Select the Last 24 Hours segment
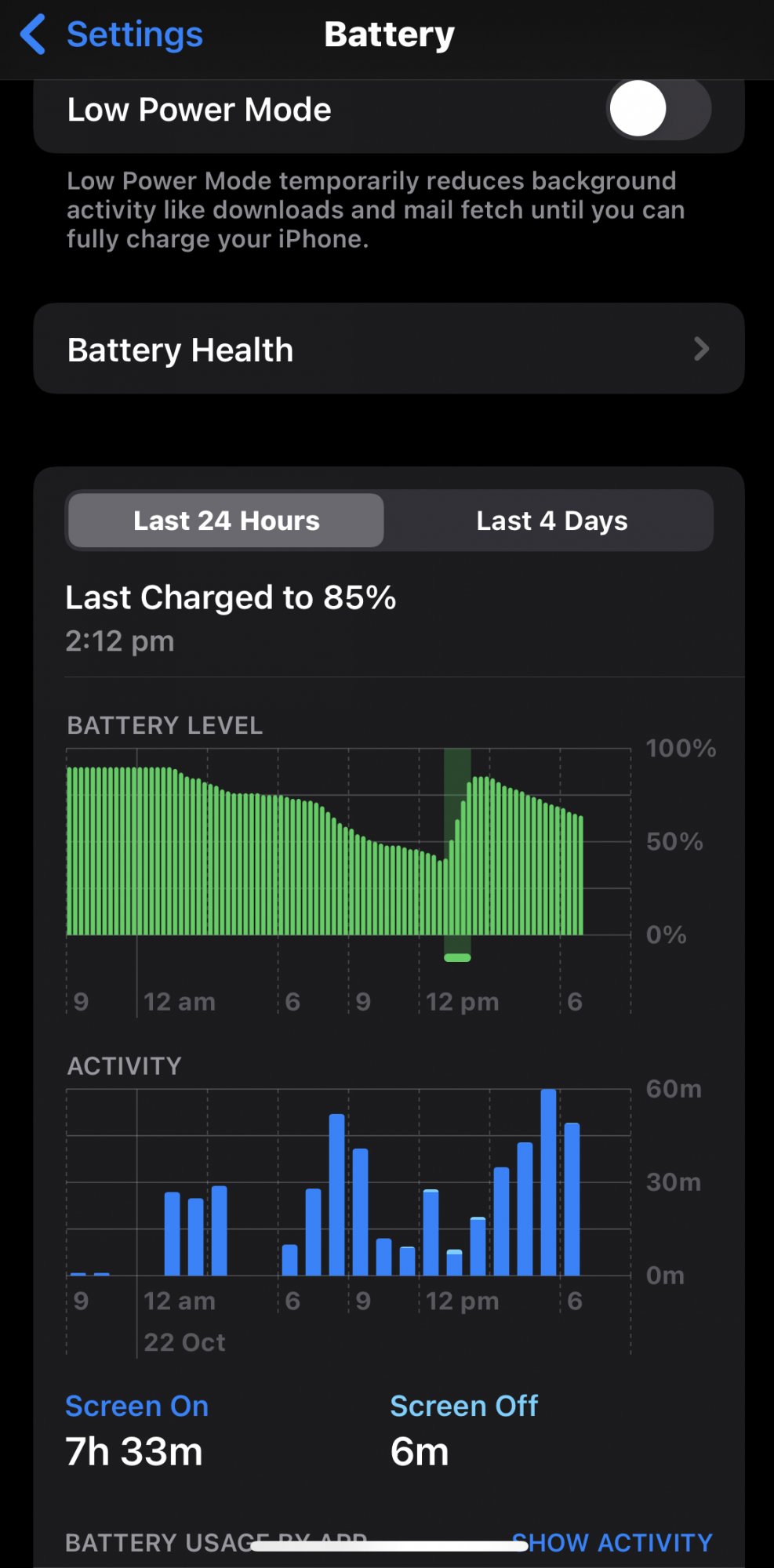Viewport: 774px width, 1568px height. point(226,521)
